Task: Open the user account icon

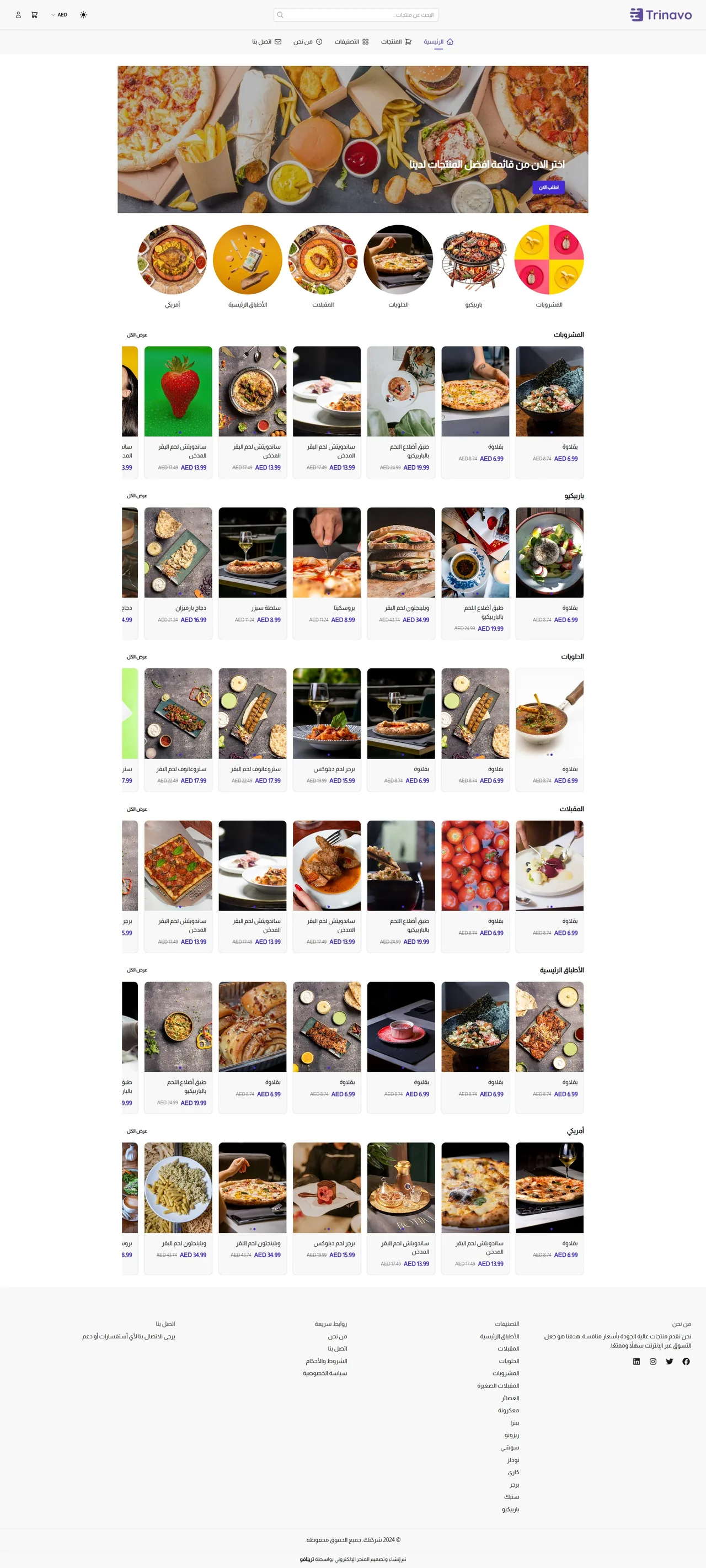Action: pyautogui.click(x=18, y=14)
